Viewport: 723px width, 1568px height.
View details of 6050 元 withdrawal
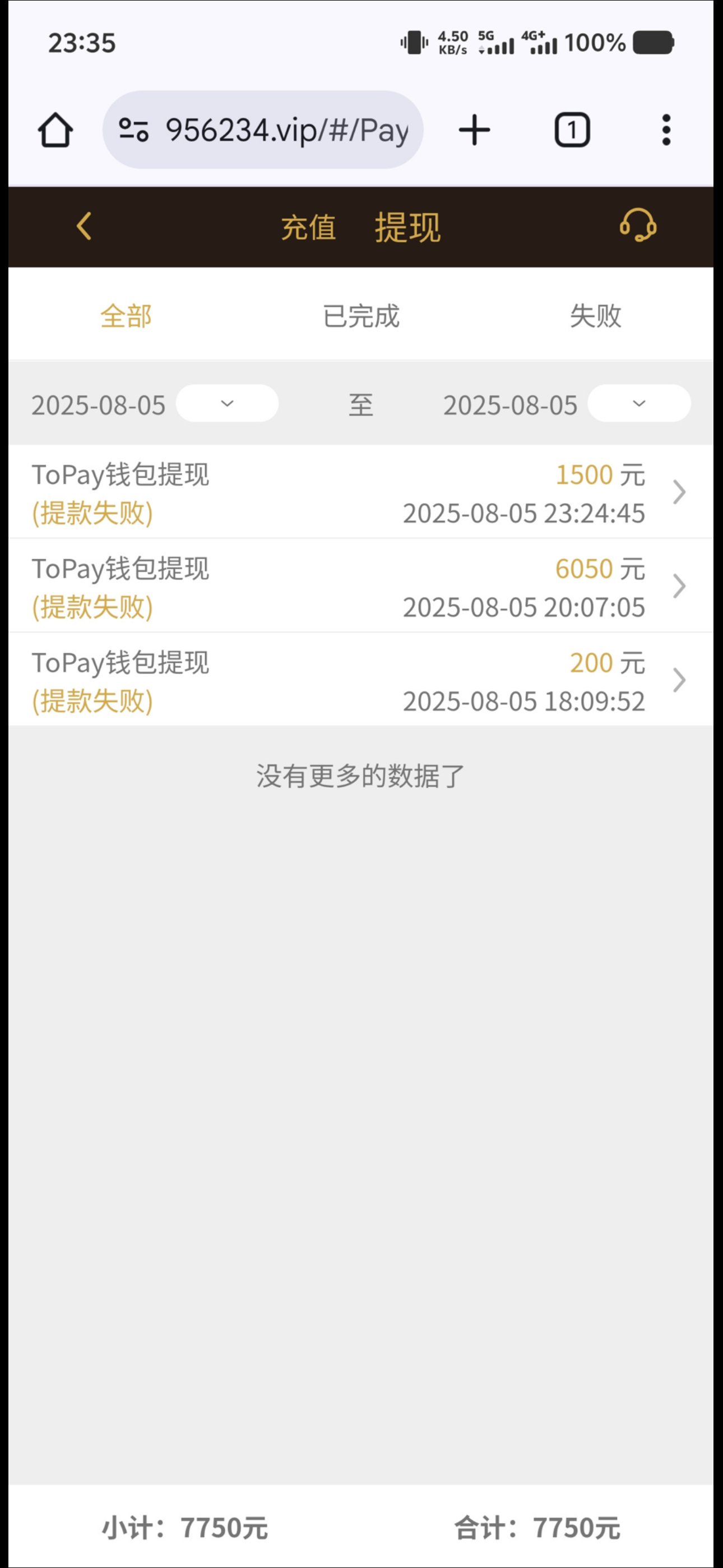click(360, 586)
